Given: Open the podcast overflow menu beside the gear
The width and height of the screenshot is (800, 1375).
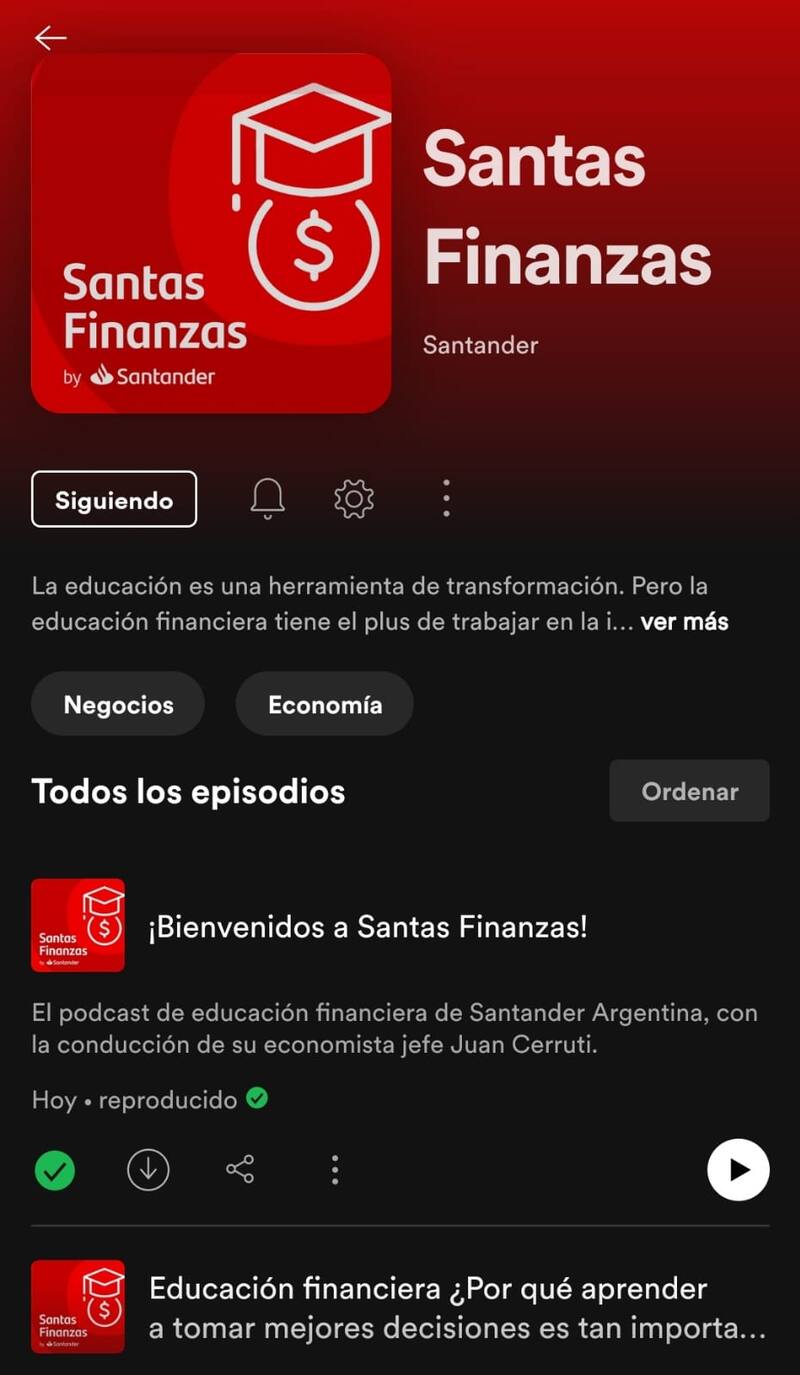Looking at the screenshot, I should click(446, 498).
